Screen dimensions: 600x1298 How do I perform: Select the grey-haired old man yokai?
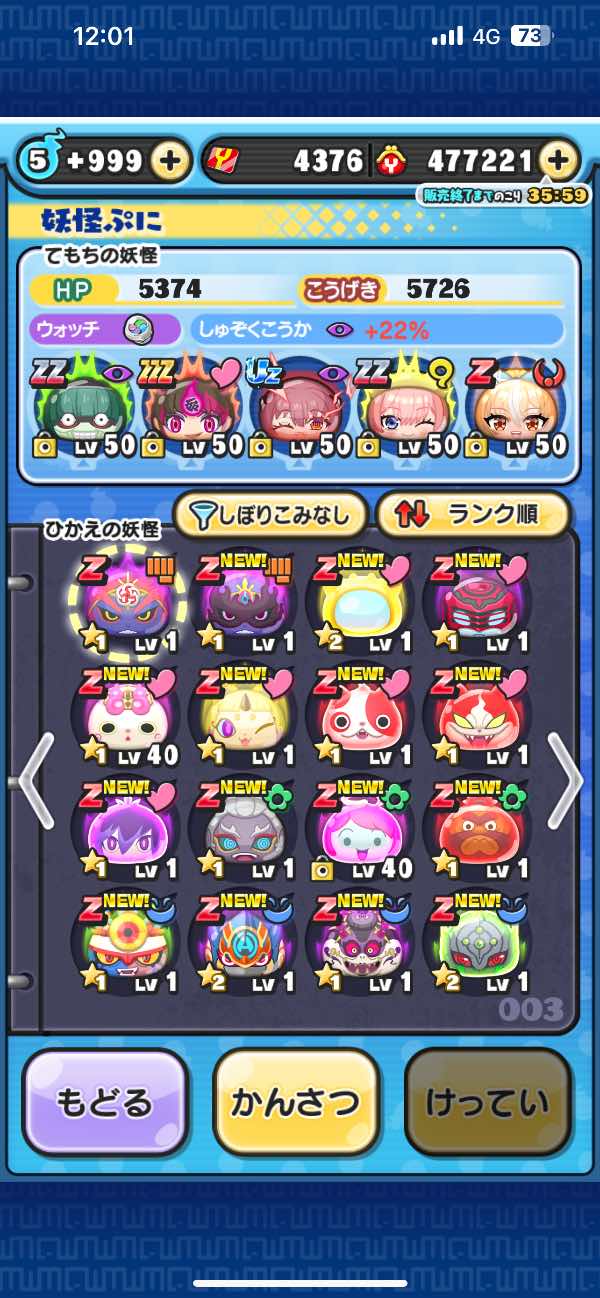tap(243, 830)
